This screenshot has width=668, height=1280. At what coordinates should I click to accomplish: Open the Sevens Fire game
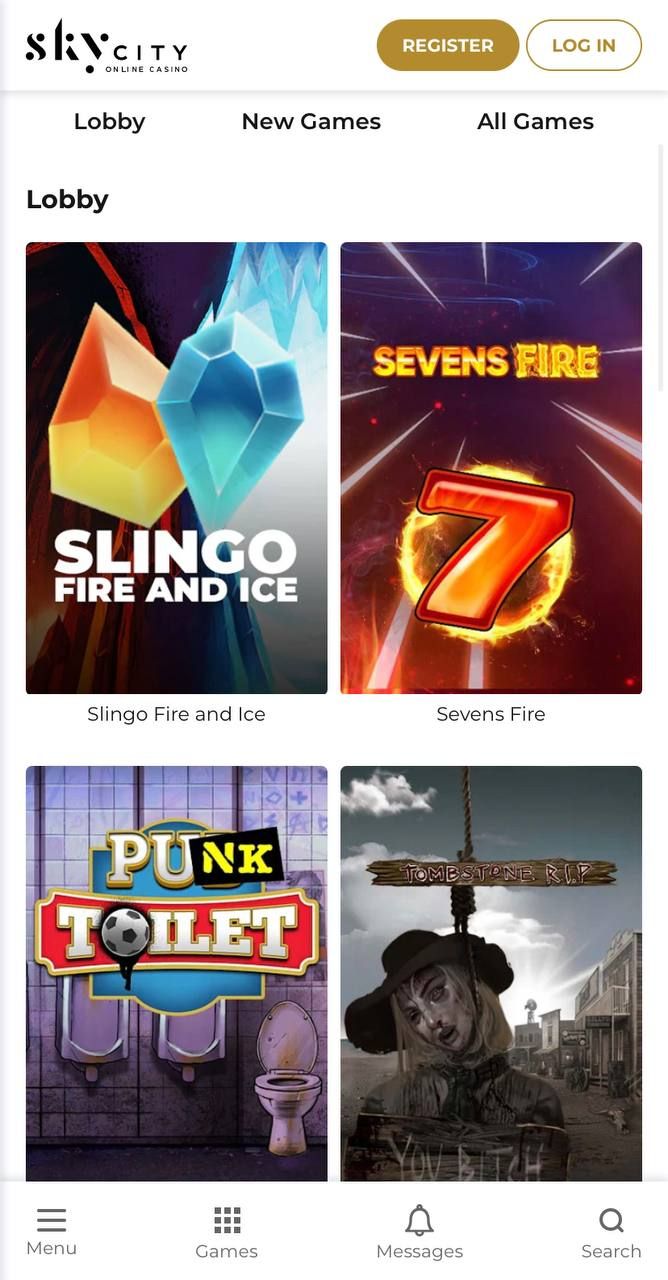pyautogui.click(x=491, y=468)
